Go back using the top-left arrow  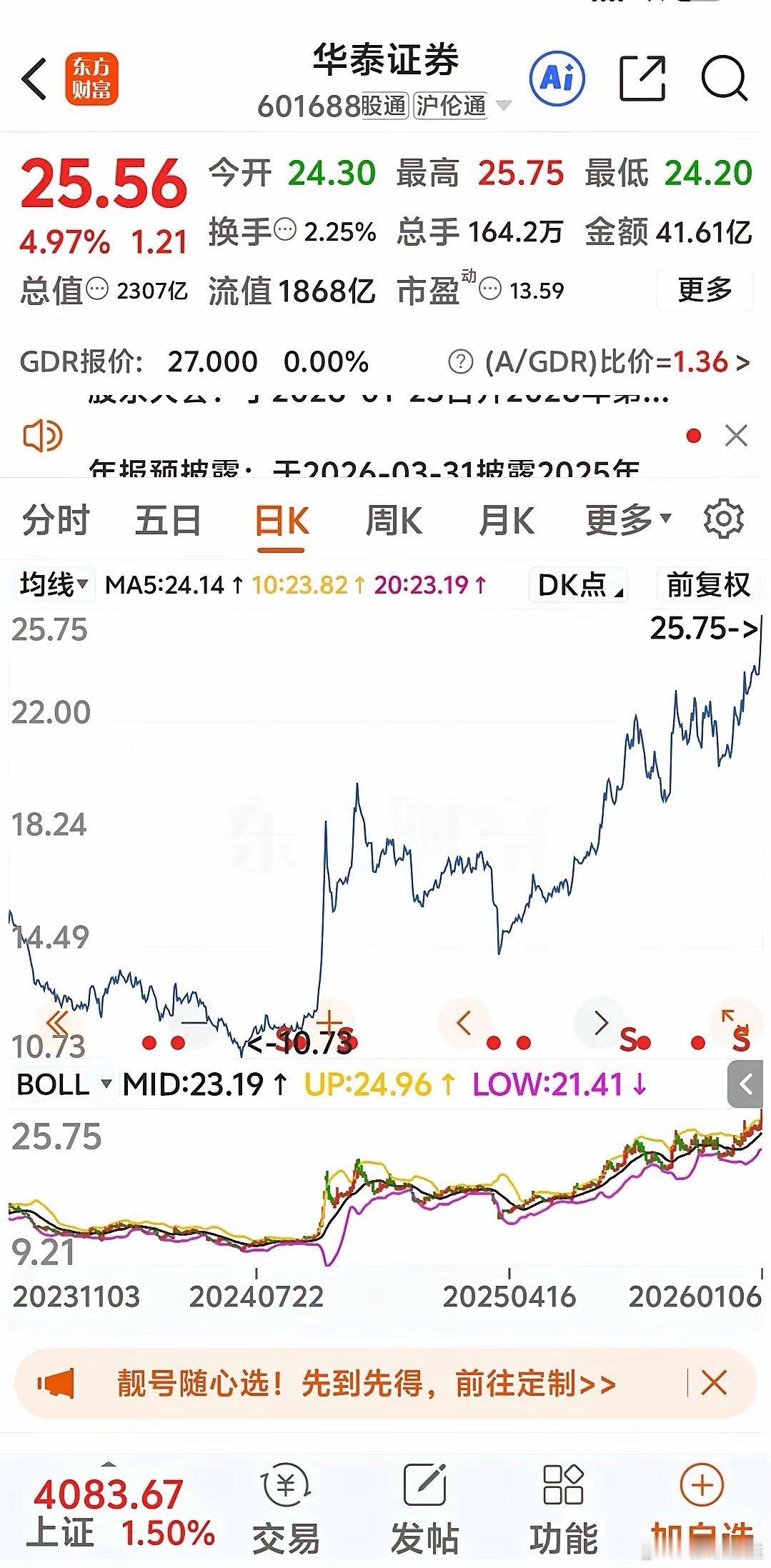34,79
